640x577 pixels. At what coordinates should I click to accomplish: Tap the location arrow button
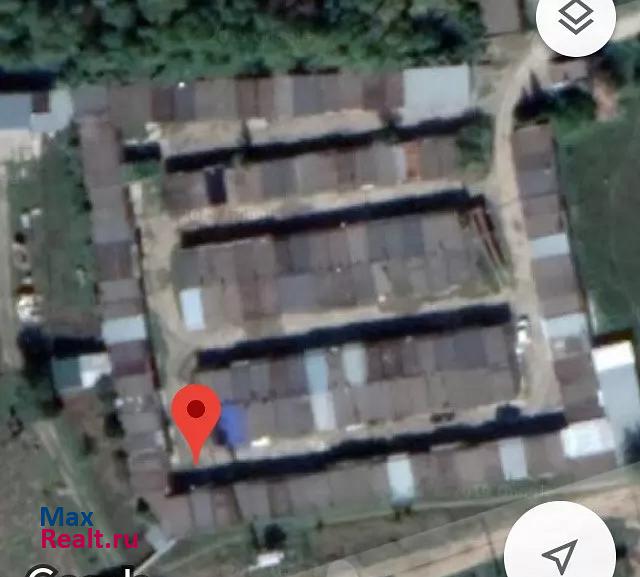560,554
